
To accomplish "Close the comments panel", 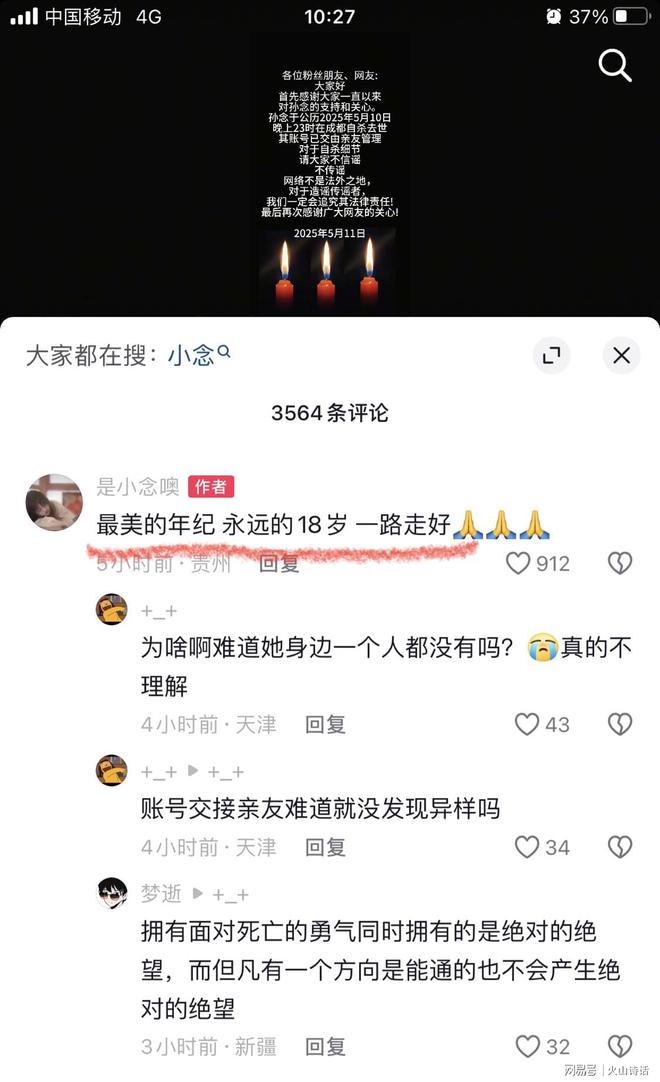I will 621,355.
